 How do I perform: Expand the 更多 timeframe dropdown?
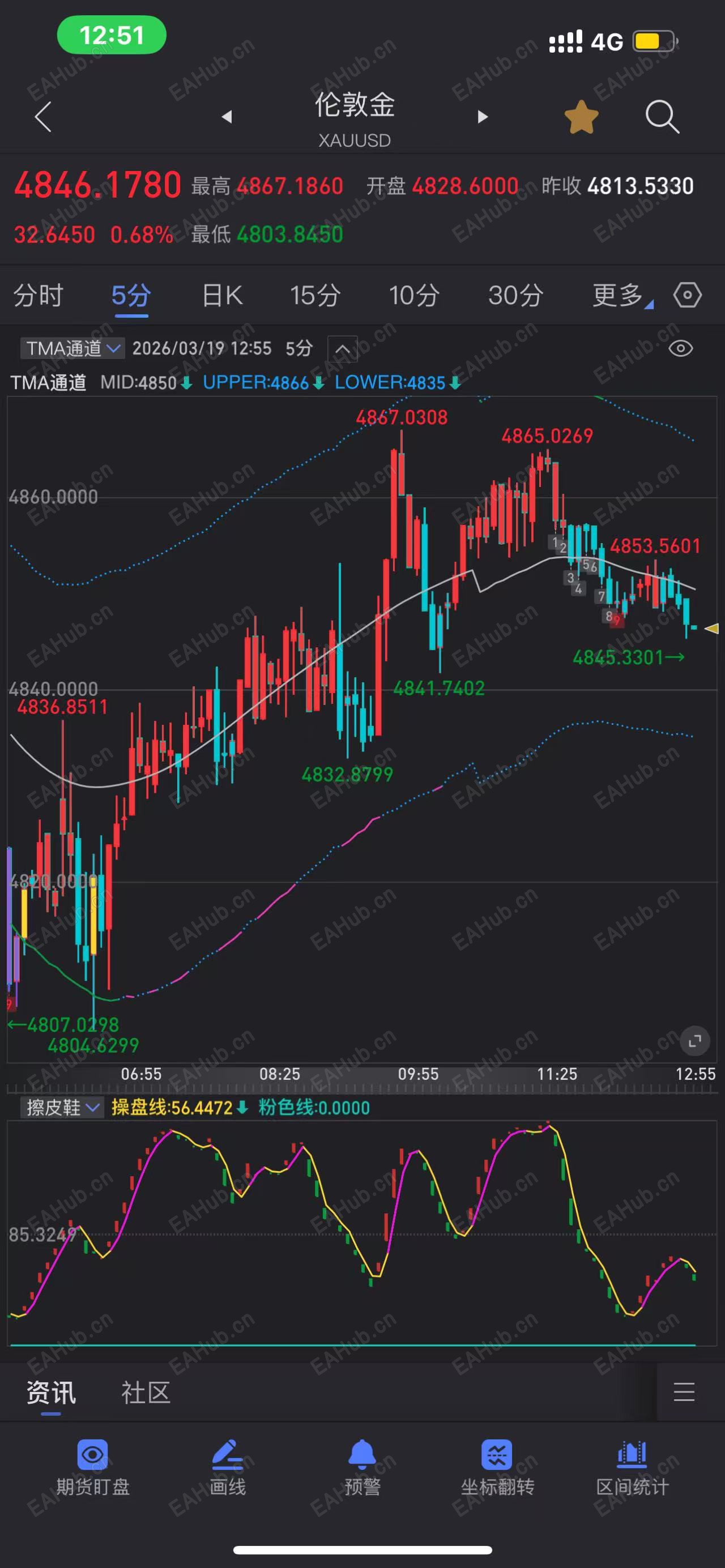pos(621,296)
